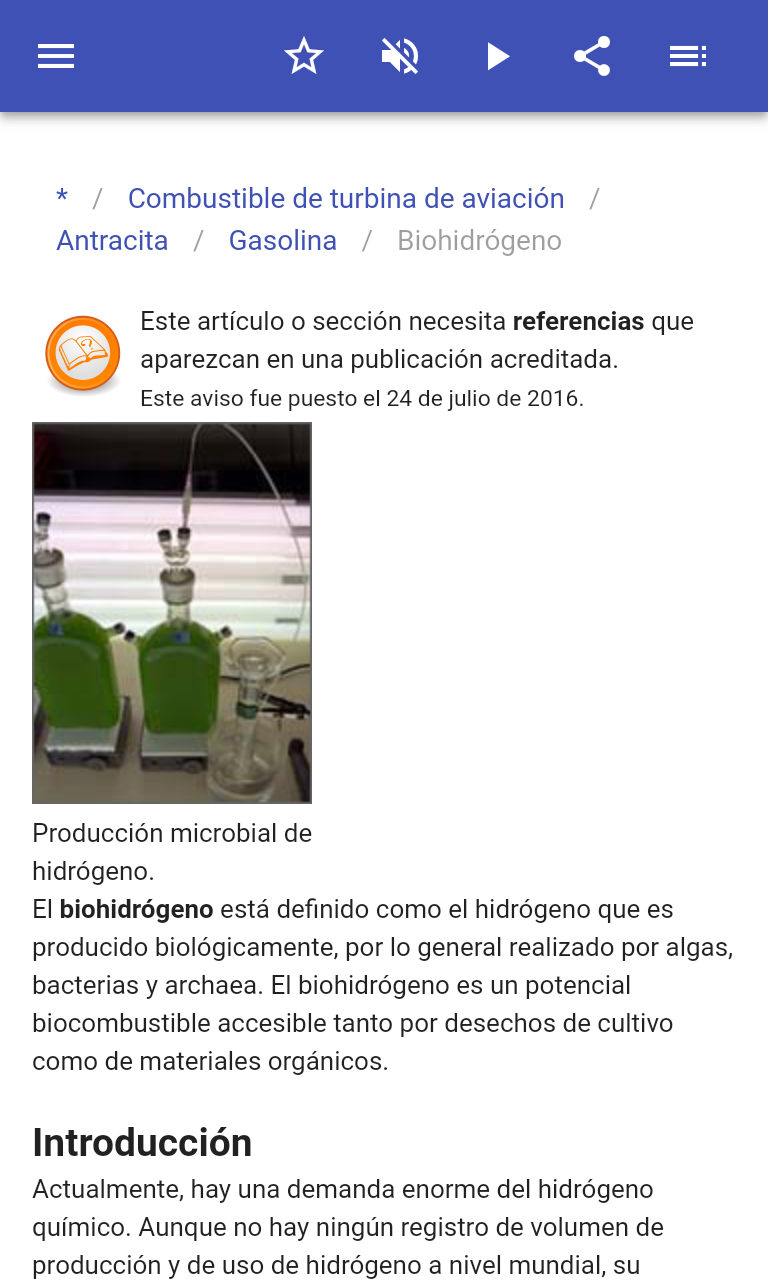Open the Antracita breadcrumb link
The width and height of the screenshot is (768, 1280).
(x=112, y=240)
